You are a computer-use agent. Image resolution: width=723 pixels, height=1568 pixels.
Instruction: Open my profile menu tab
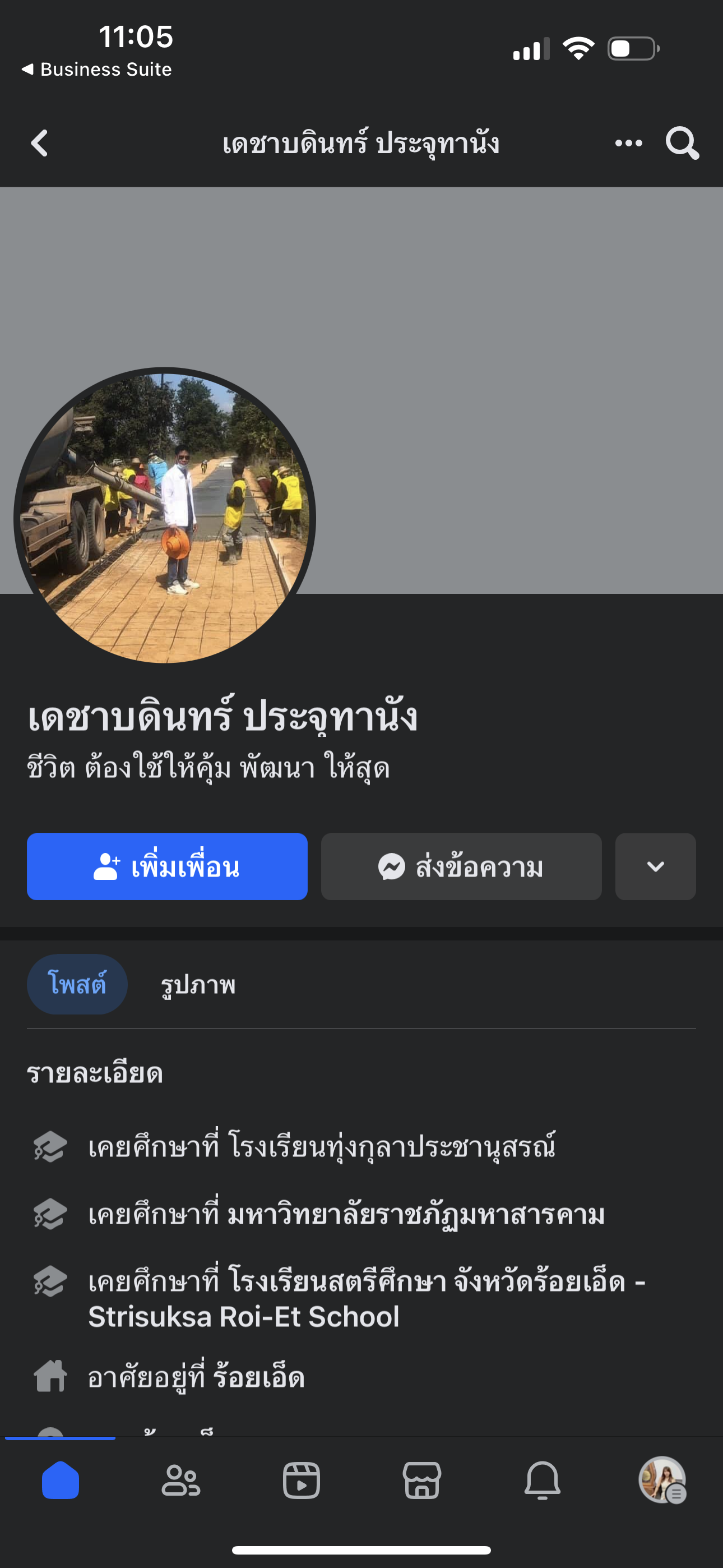662,1481
